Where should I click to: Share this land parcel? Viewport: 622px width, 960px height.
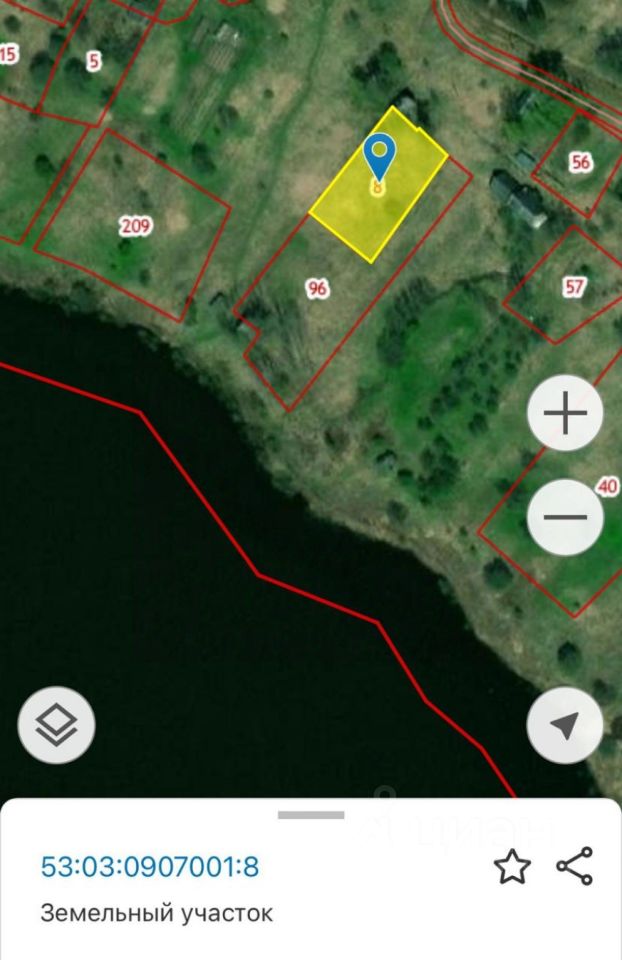click(x=574, y=866)
